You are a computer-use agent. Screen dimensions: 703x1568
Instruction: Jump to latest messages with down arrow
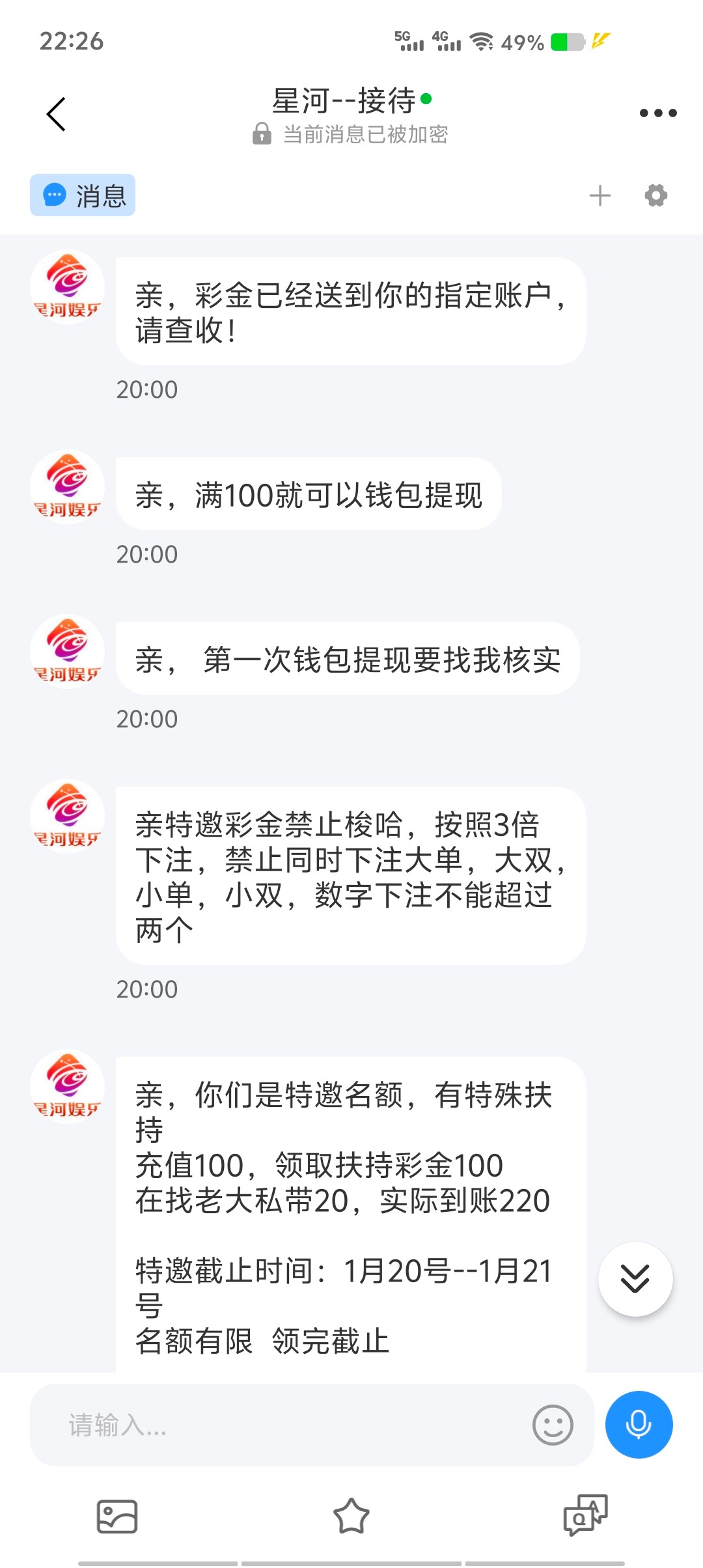click(x=635, y=1279)
